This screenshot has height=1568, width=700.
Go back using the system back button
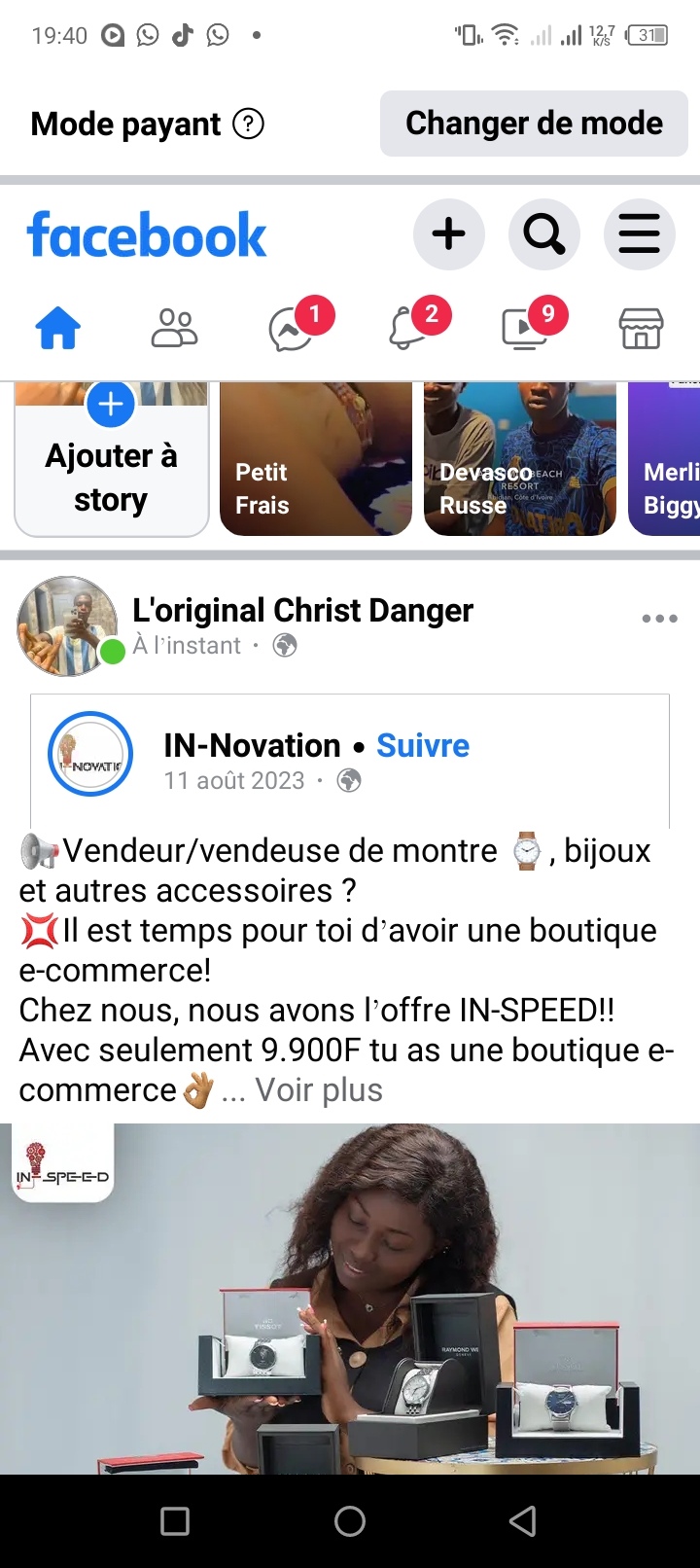pos(523,1520)
